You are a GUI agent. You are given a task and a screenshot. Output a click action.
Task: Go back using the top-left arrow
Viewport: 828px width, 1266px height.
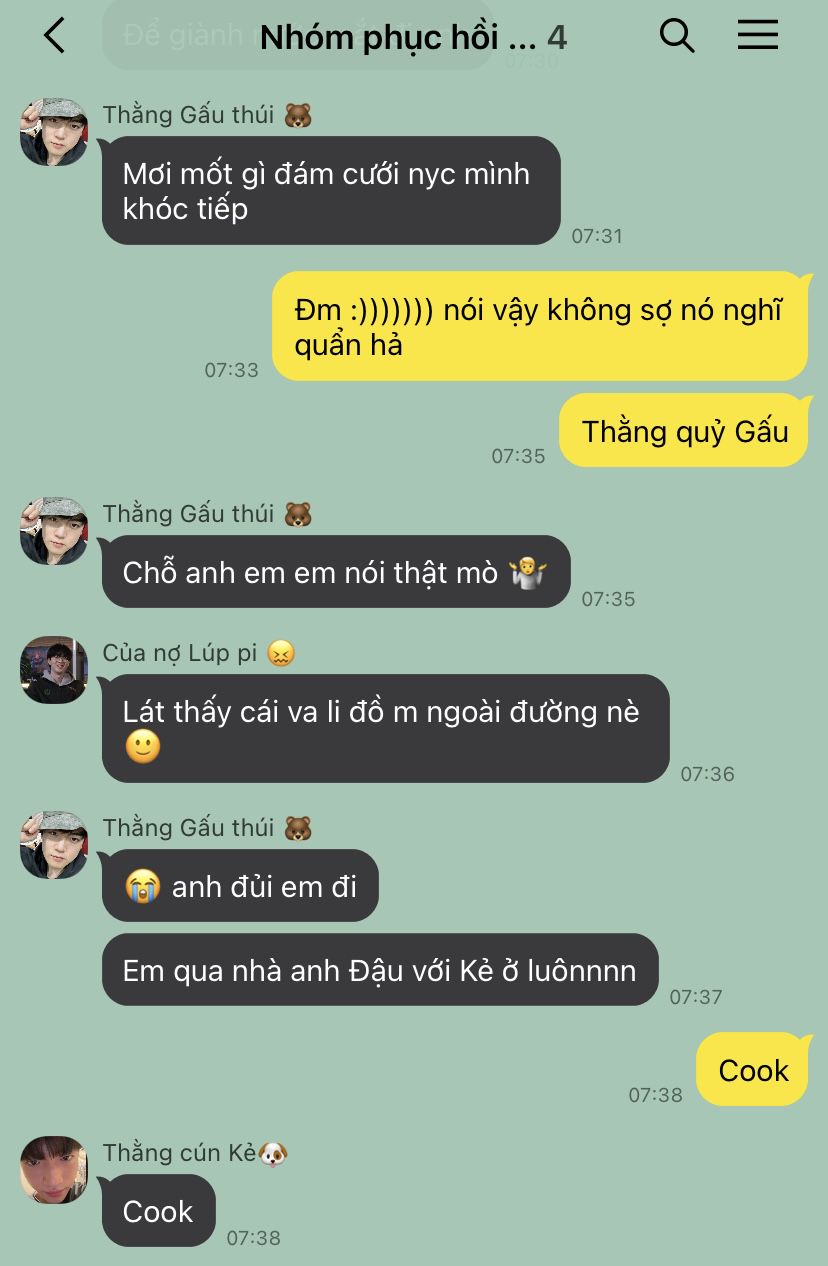[x=54, y=36]
